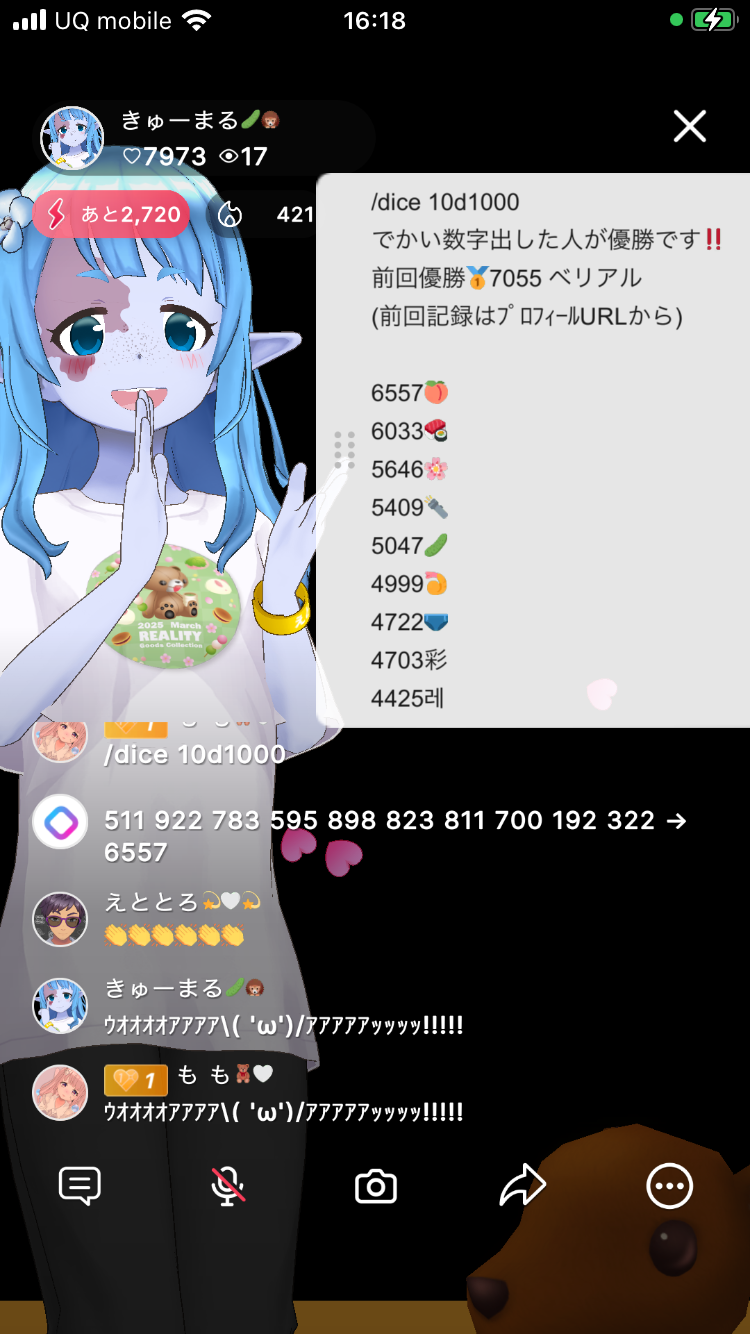Share this live stream
The width and height of the screenshot is (750, 1334).
click(x=522, y=1186)
